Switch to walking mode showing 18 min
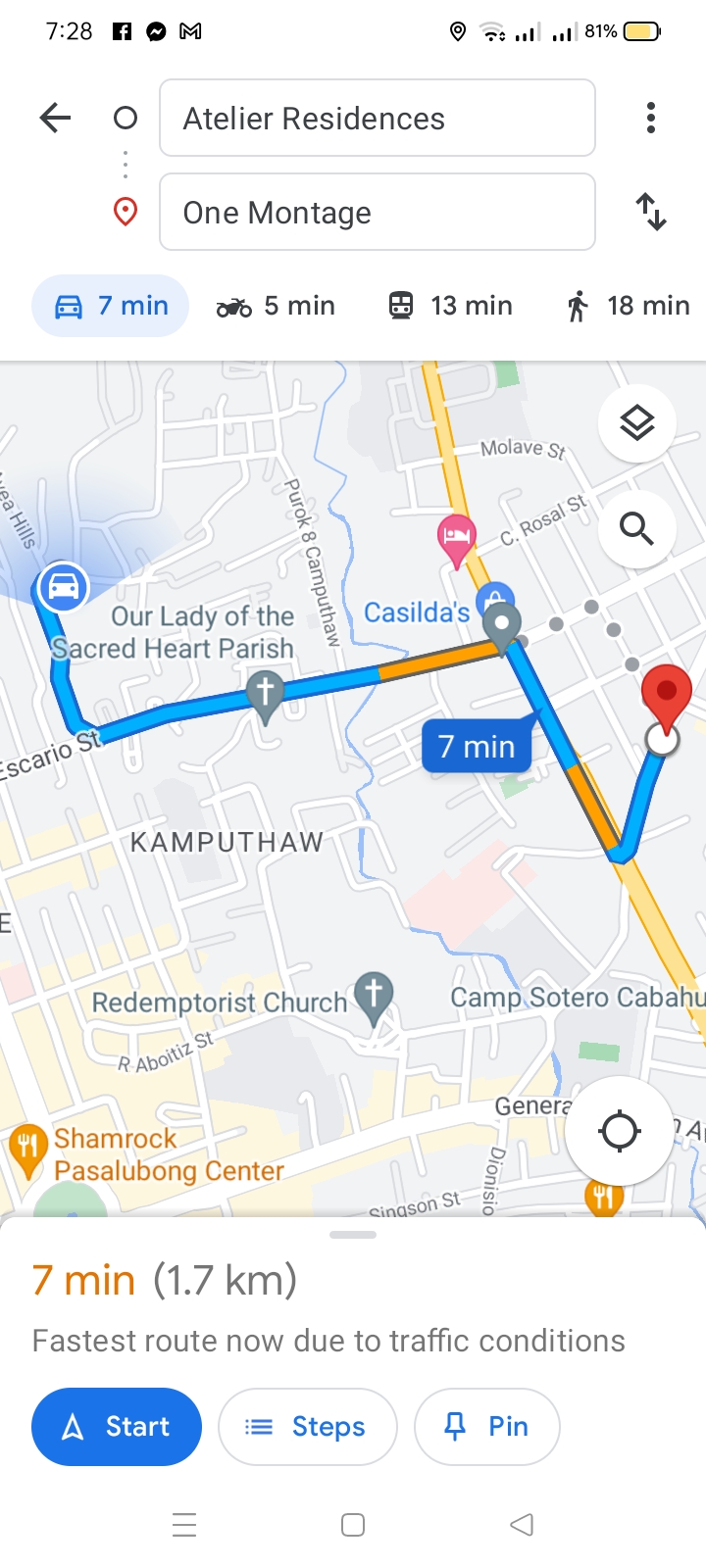The image size is (706, 1568). (x=628, y=306)
